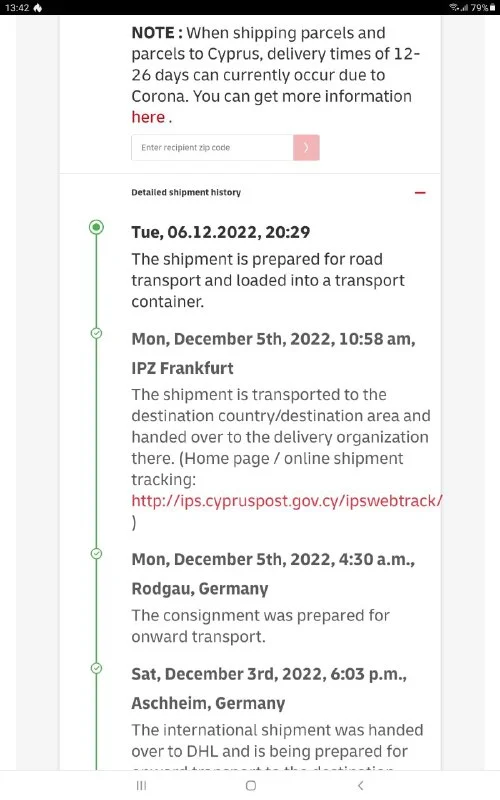Screen dimensions: 500x800
Task: Tap the recipient zip code field
Action: pos(212,147)
